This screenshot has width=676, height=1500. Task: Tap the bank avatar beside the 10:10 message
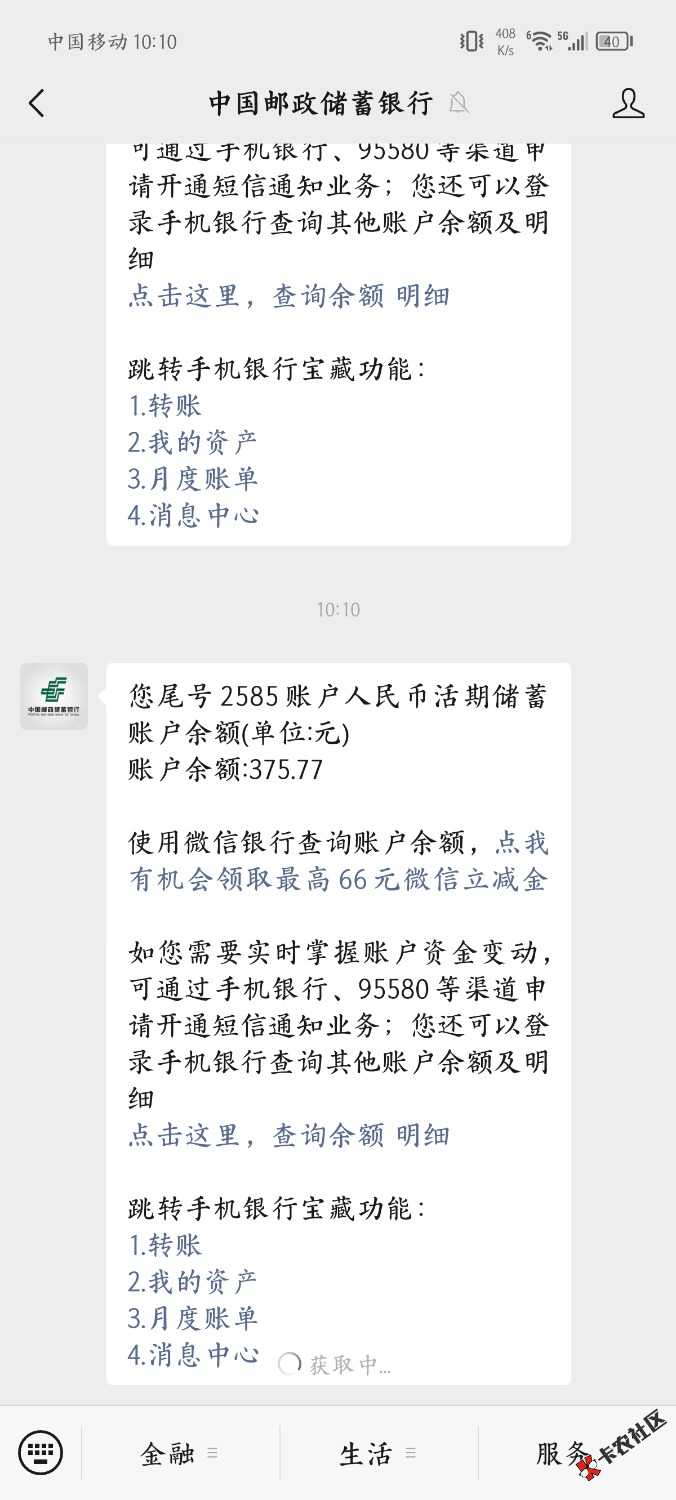[54, 696]
